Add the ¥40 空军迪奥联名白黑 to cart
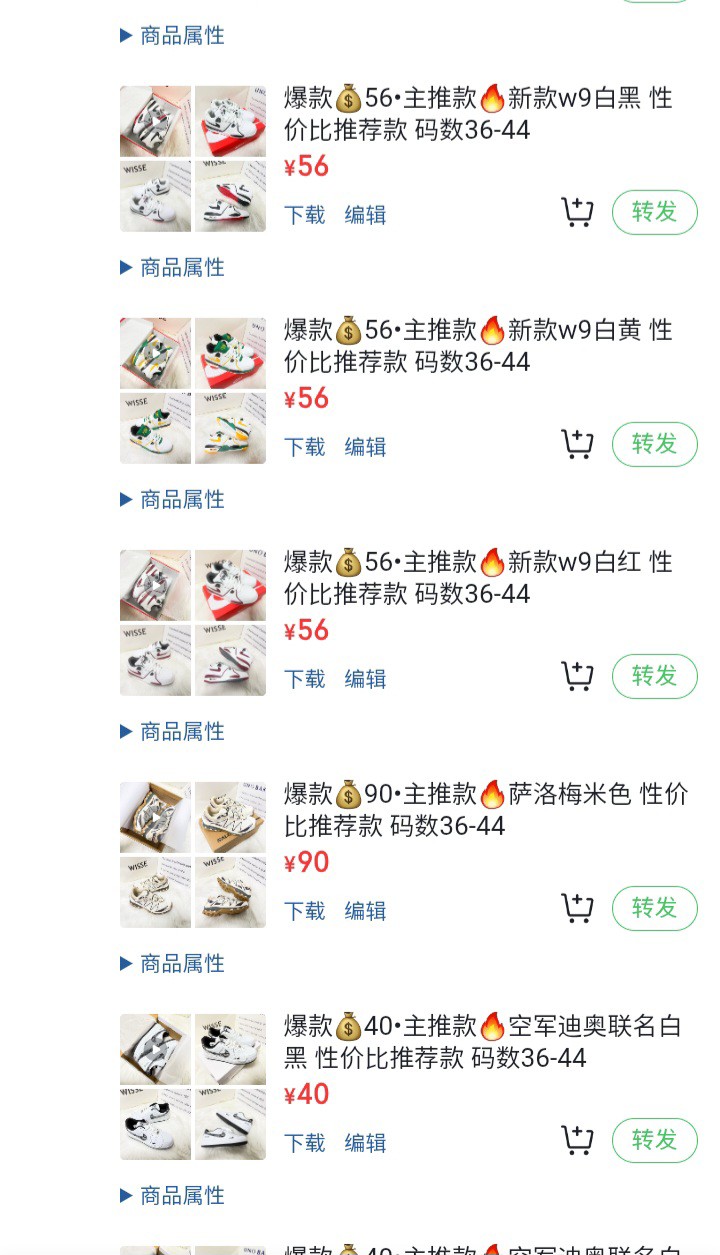The height and width of the screenshot is (1255, 720). click(x=577, y=1140)
